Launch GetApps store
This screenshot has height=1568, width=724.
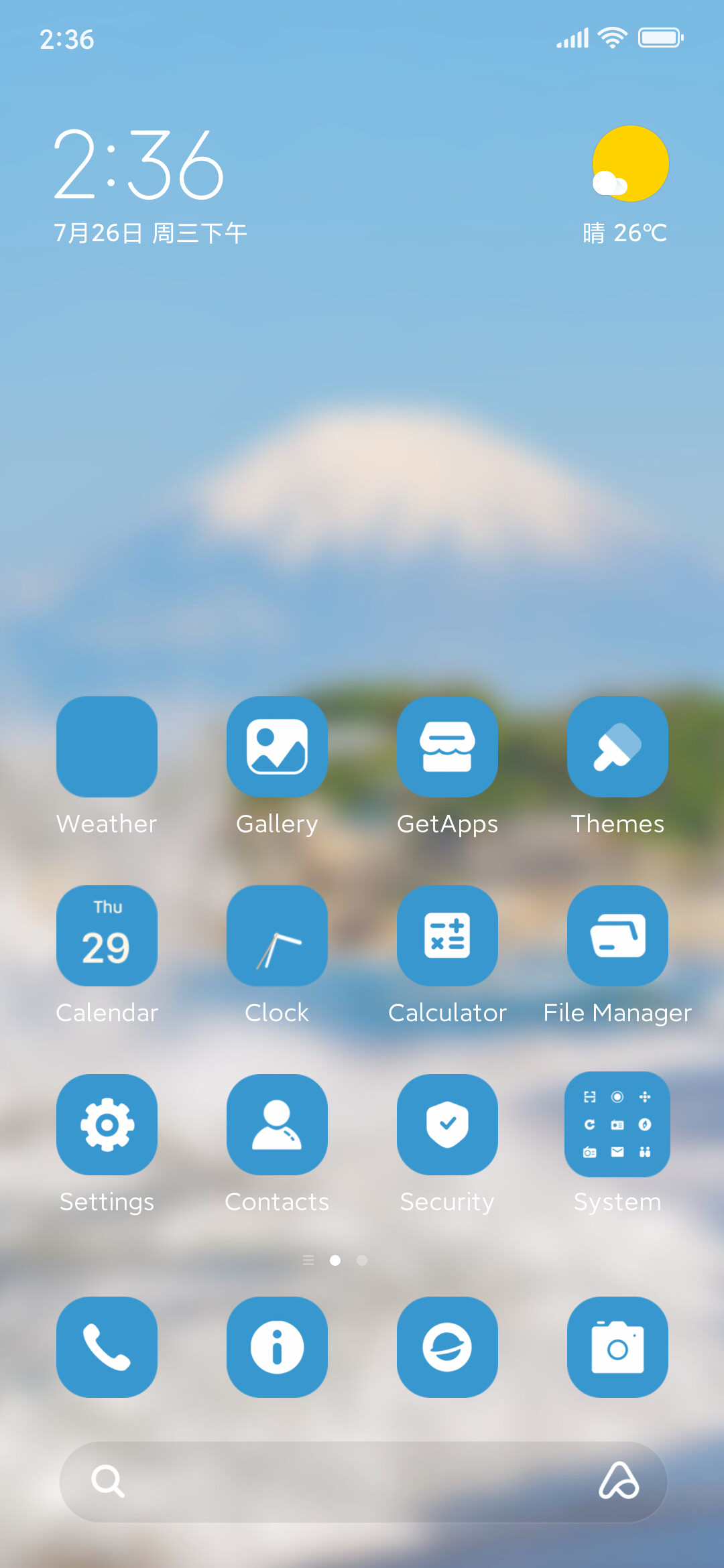click(x=447, y=746)
